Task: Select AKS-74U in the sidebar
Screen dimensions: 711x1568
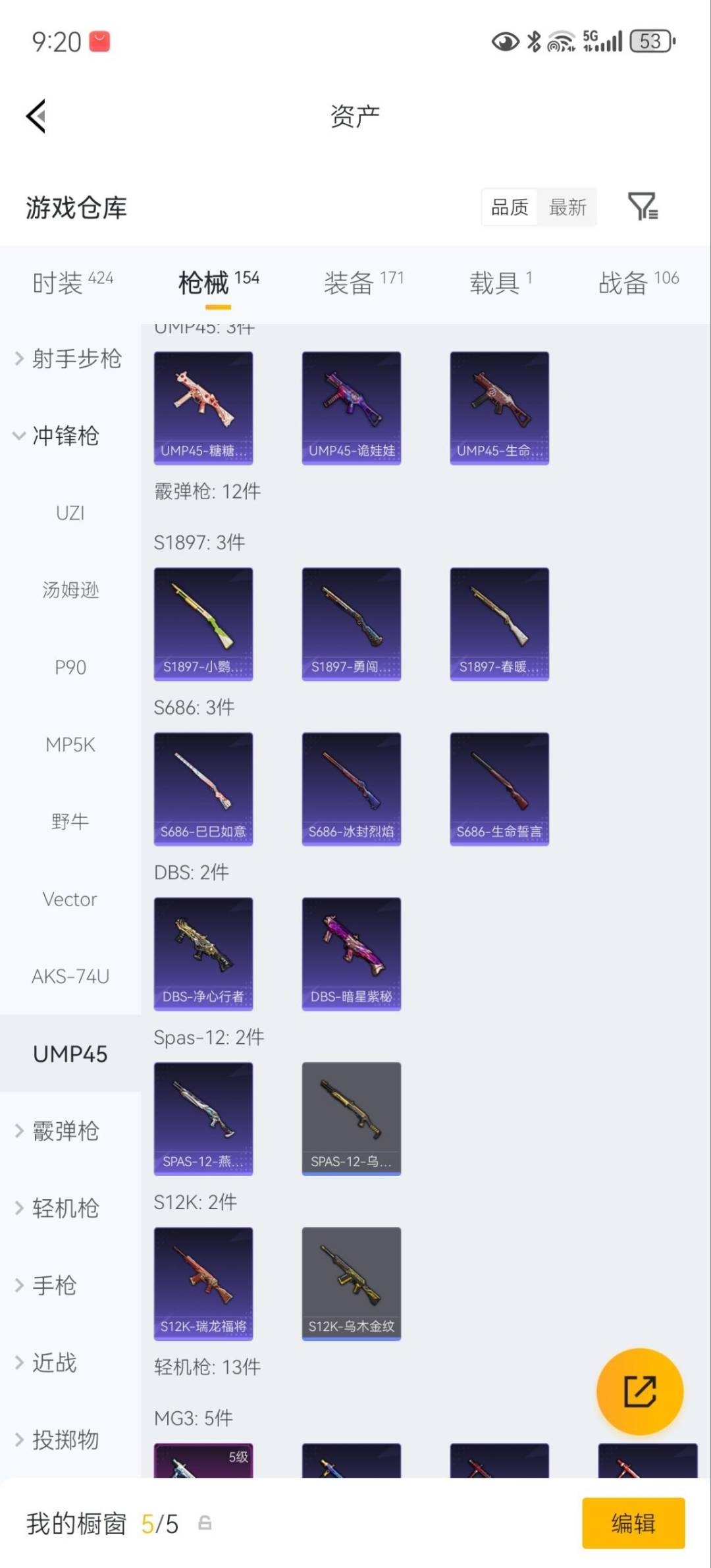Action: [x=70, y=977]
